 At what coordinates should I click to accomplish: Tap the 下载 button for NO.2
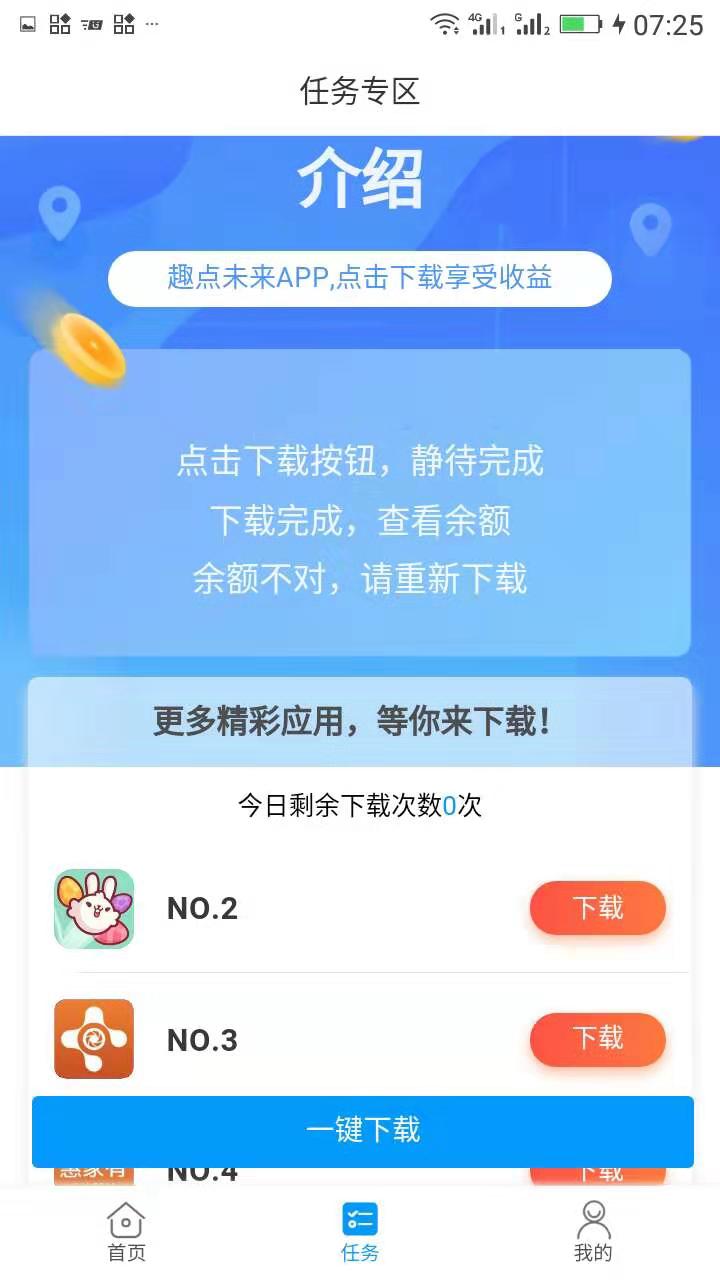point(597,908)
